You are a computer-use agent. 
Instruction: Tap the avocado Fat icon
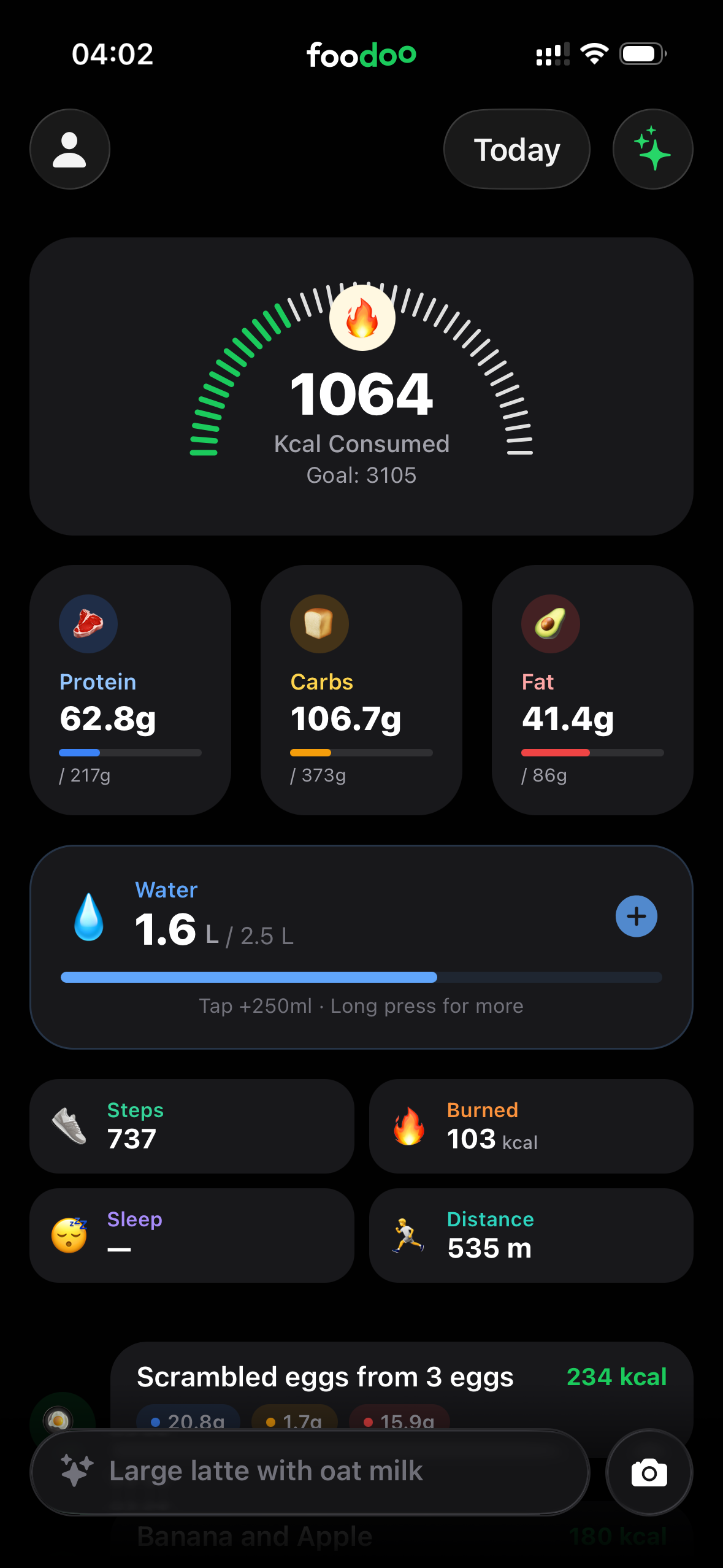[x=550, y=623]
